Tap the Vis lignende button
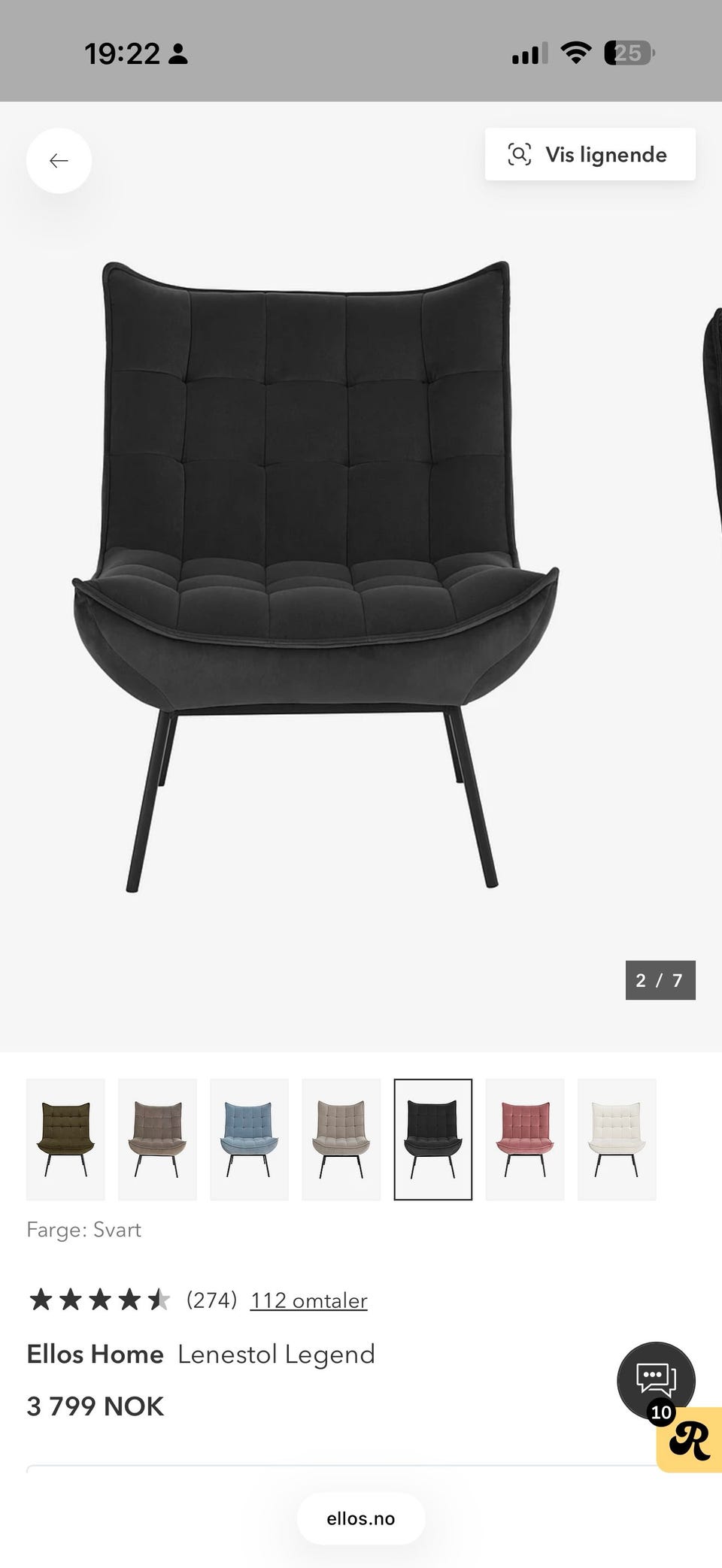 tap(590, 155)
